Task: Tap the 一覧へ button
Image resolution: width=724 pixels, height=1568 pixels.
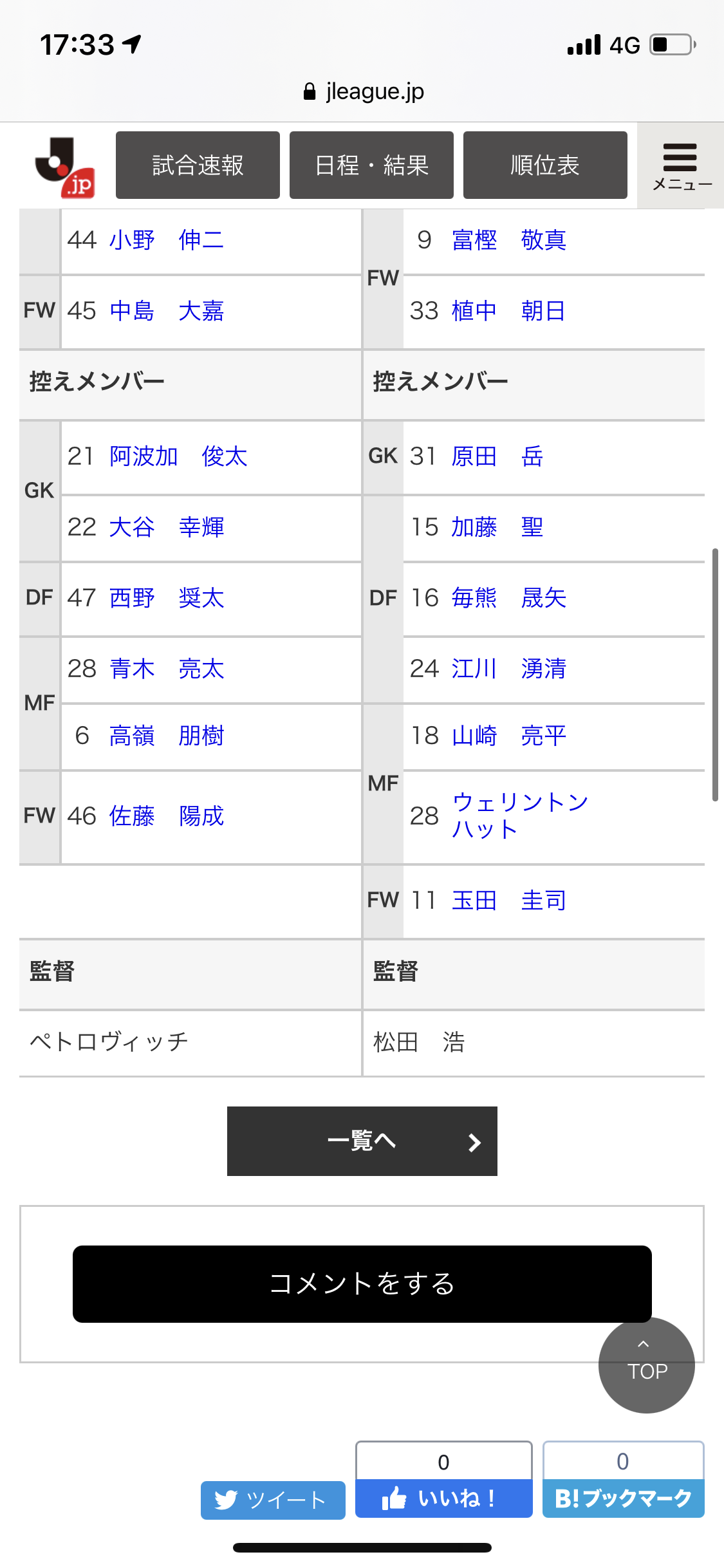Action: coord(362,1141)
